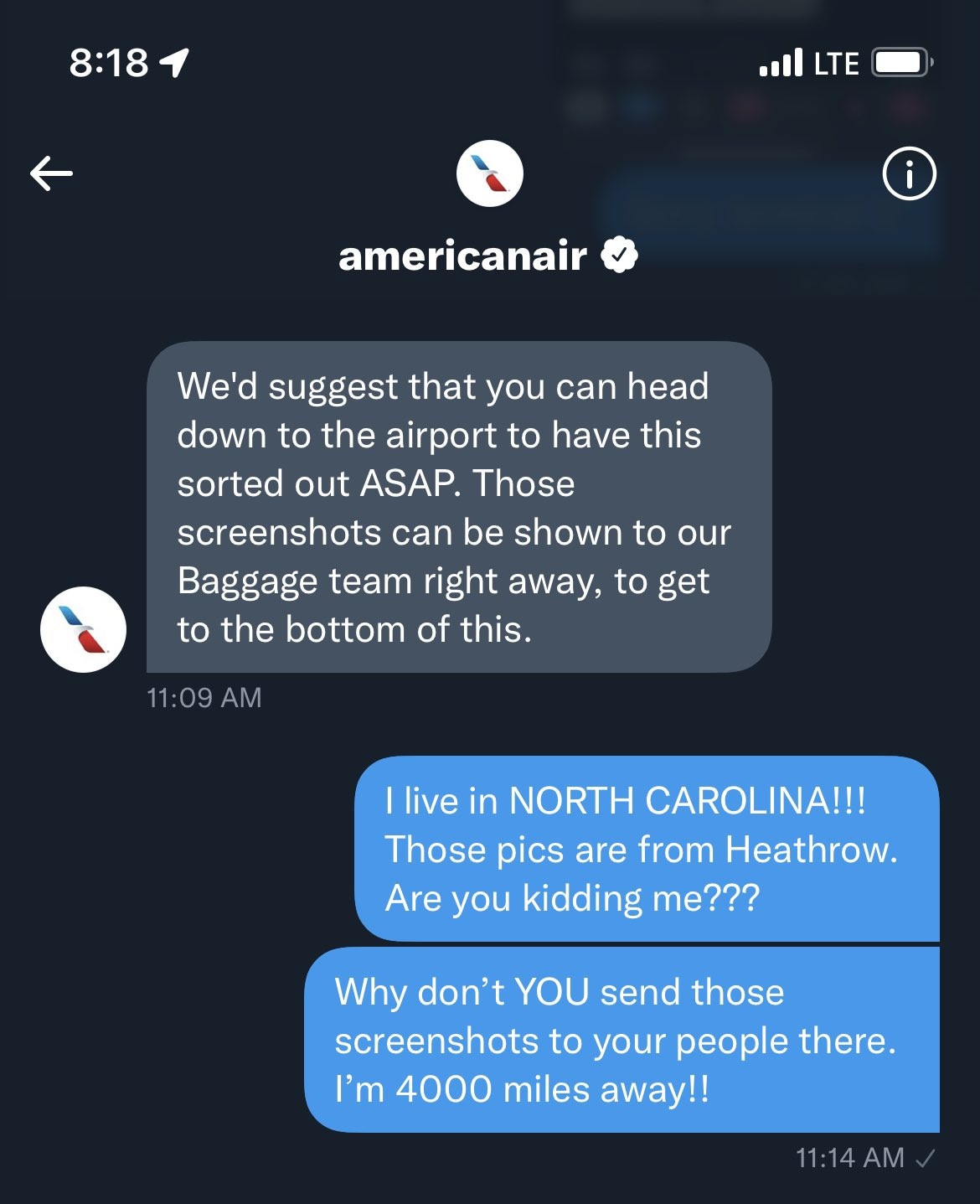
Task: Open conversation info circle icon
Action: [909, 173]
